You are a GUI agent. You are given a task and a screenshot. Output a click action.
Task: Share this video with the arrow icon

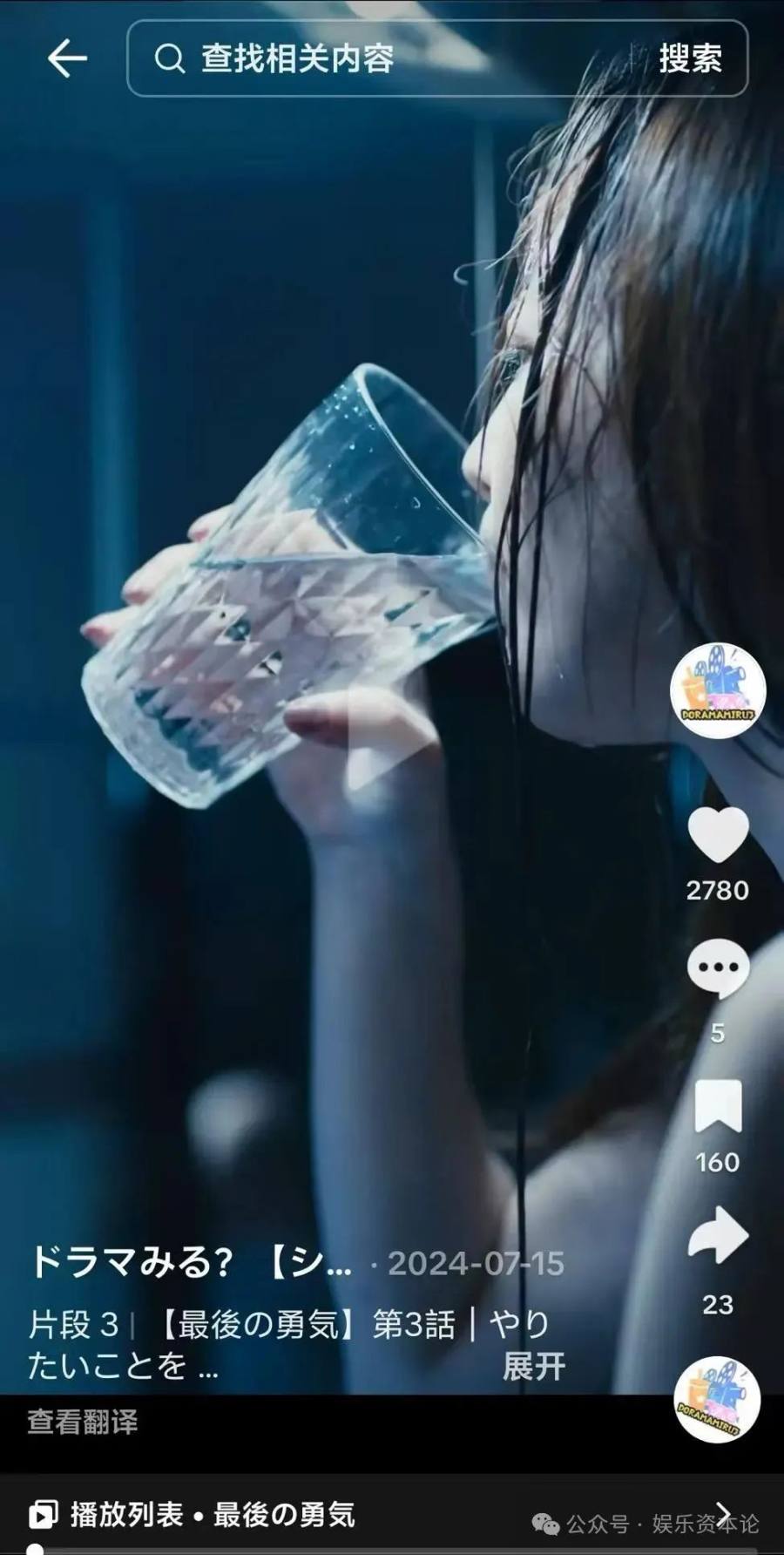718,1236
